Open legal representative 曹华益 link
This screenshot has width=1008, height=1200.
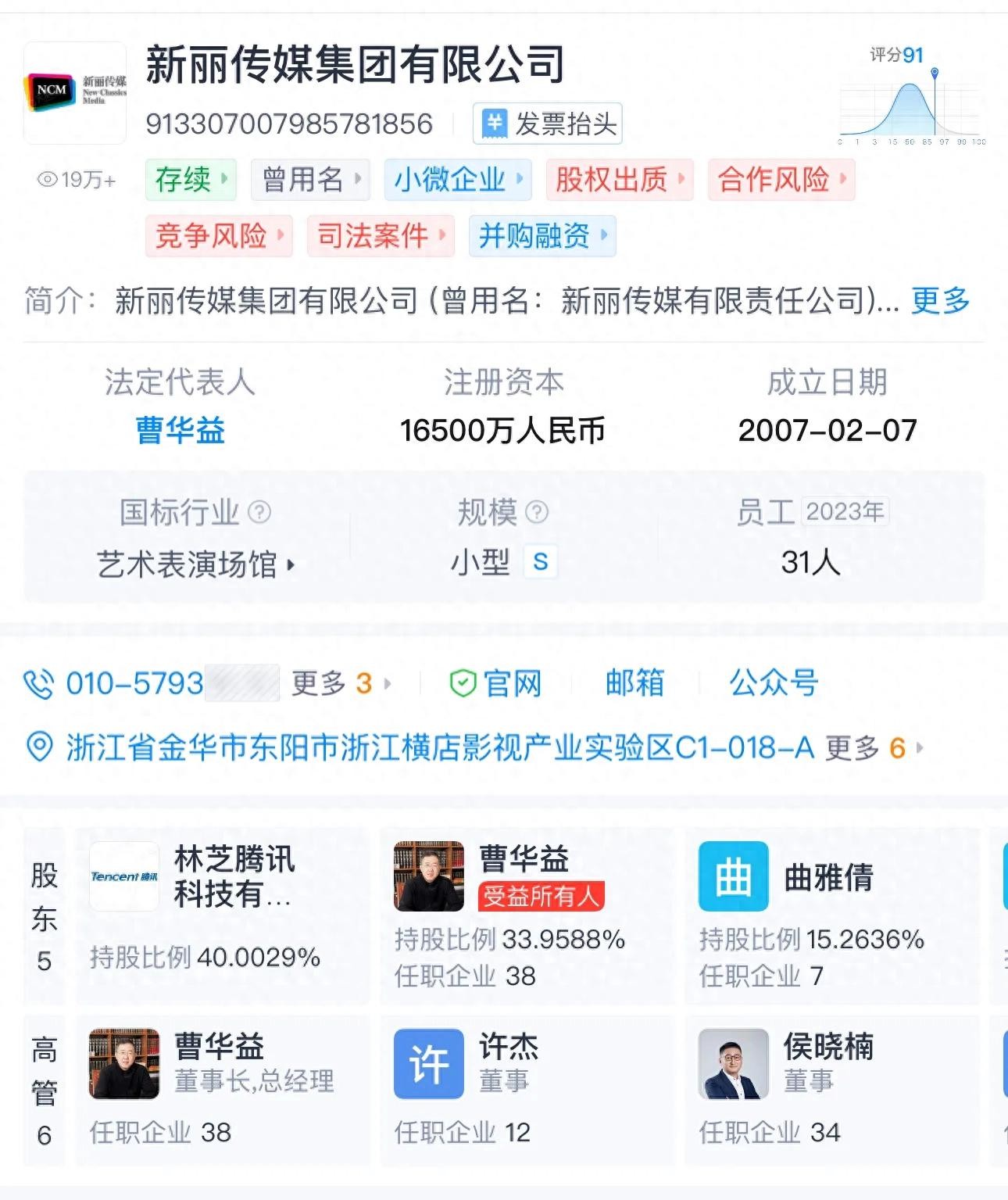point(181,430)
